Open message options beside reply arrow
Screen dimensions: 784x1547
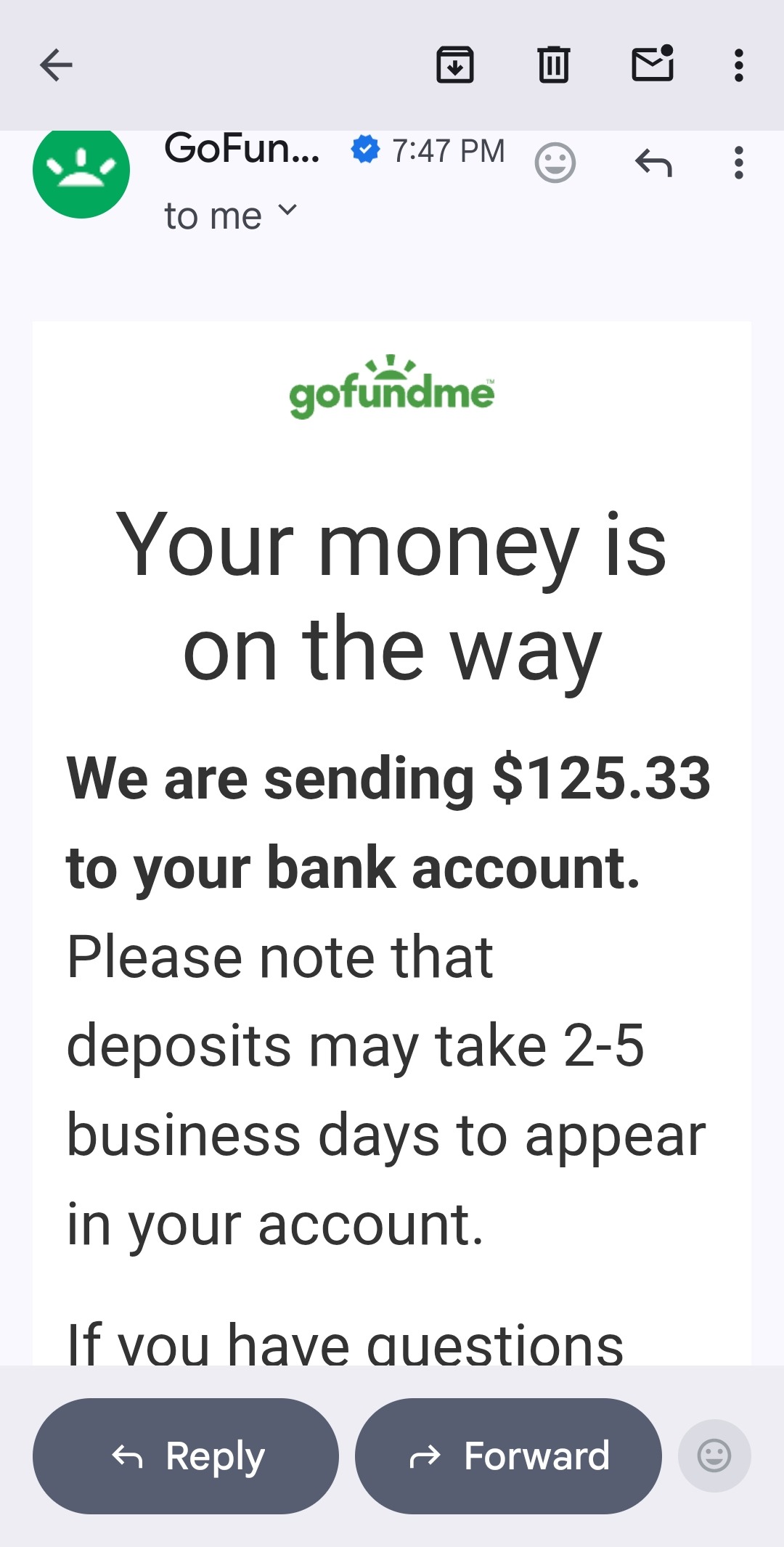(738, 163)
